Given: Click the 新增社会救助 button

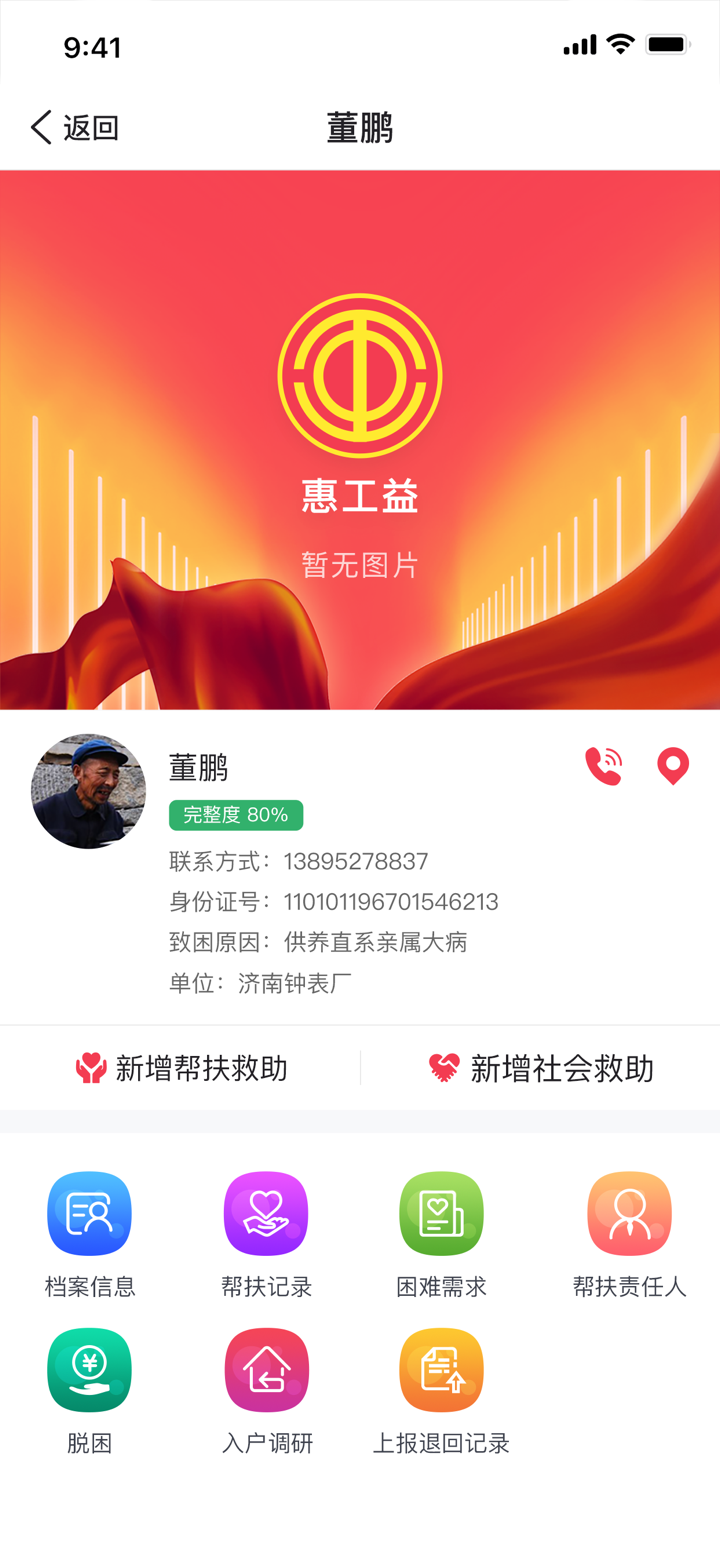Looking at the screenshot, I should (540, 1068).
